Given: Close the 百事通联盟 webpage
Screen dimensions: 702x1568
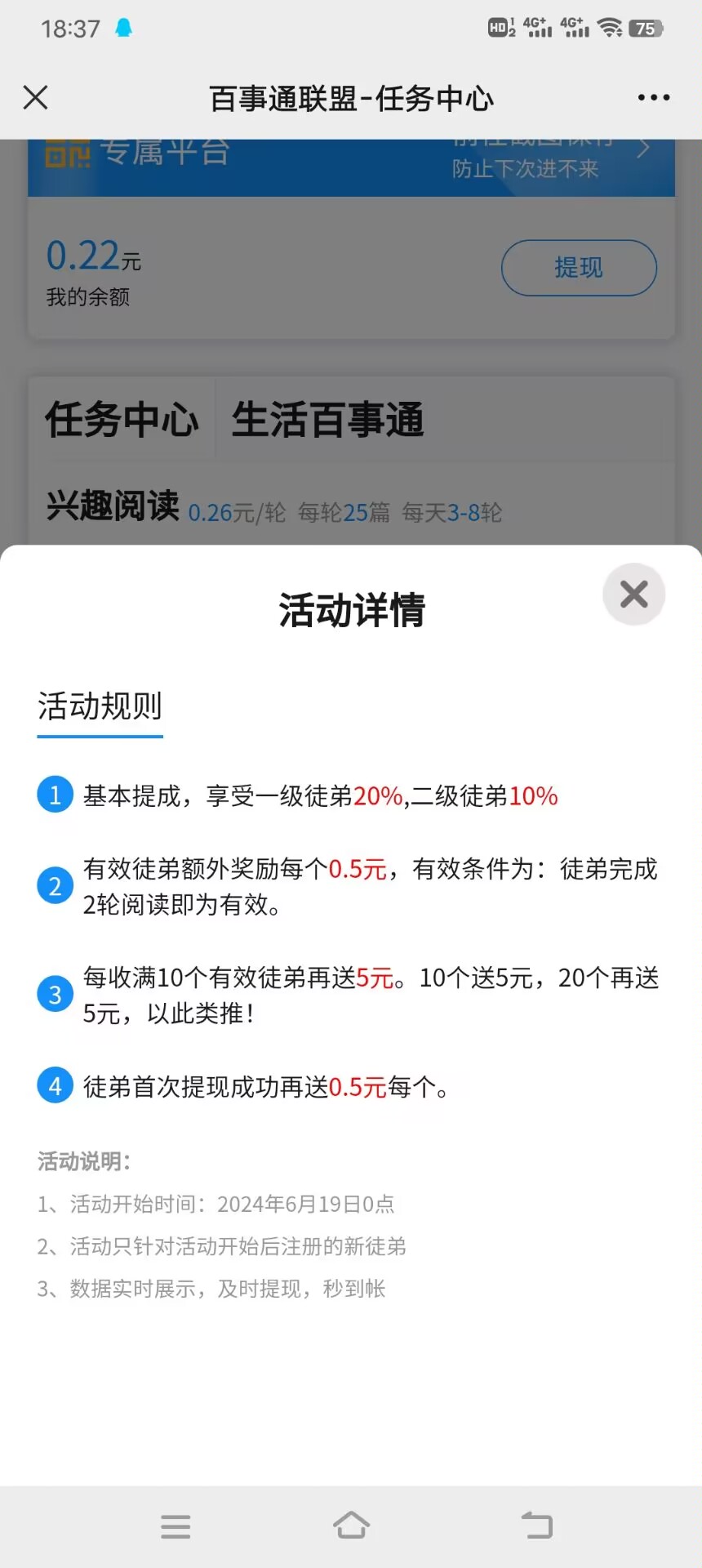Looking at the screenshot, I should pyautogui.click(x=35, y=97).
